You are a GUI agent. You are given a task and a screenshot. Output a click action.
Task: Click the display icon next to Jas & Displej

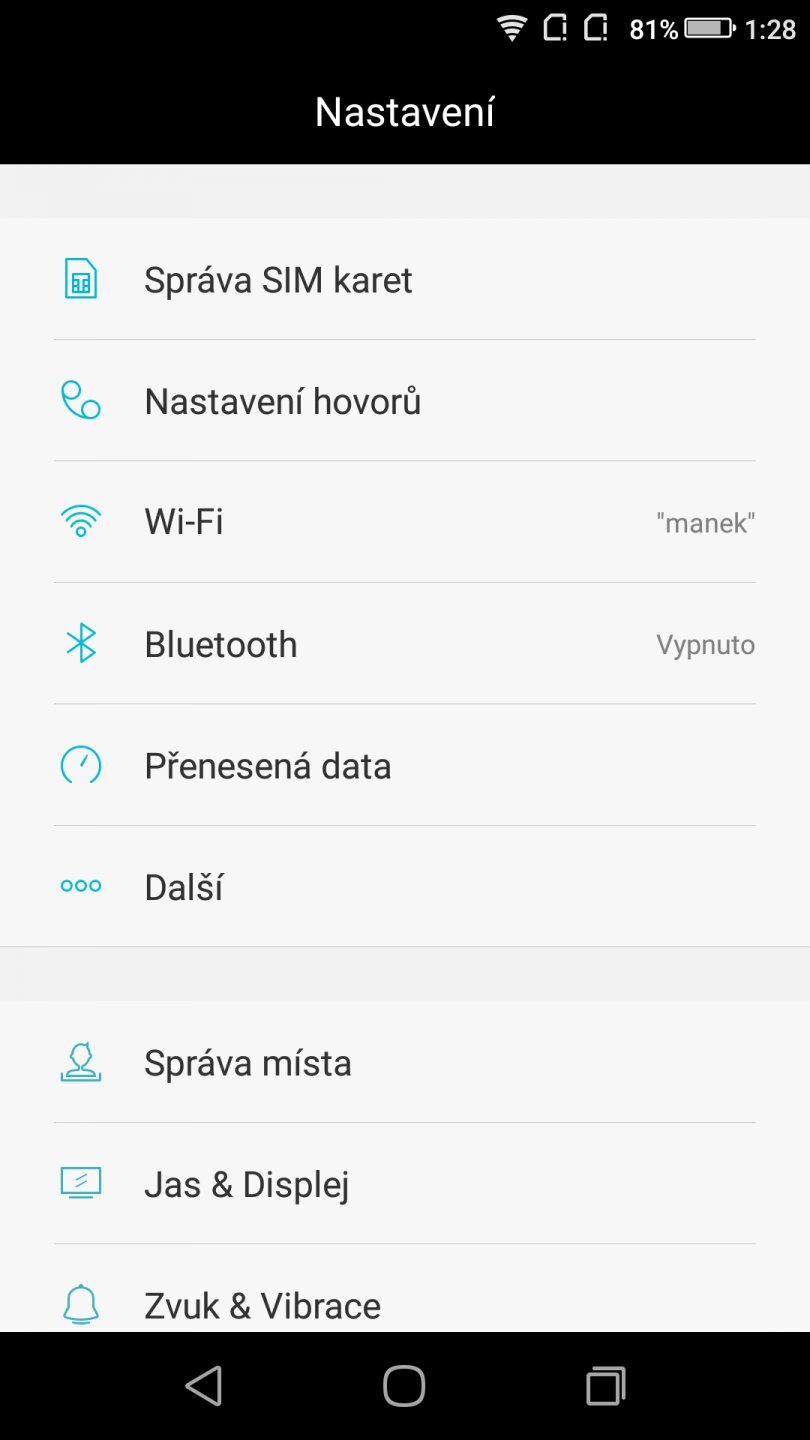tap(81, 1183)
